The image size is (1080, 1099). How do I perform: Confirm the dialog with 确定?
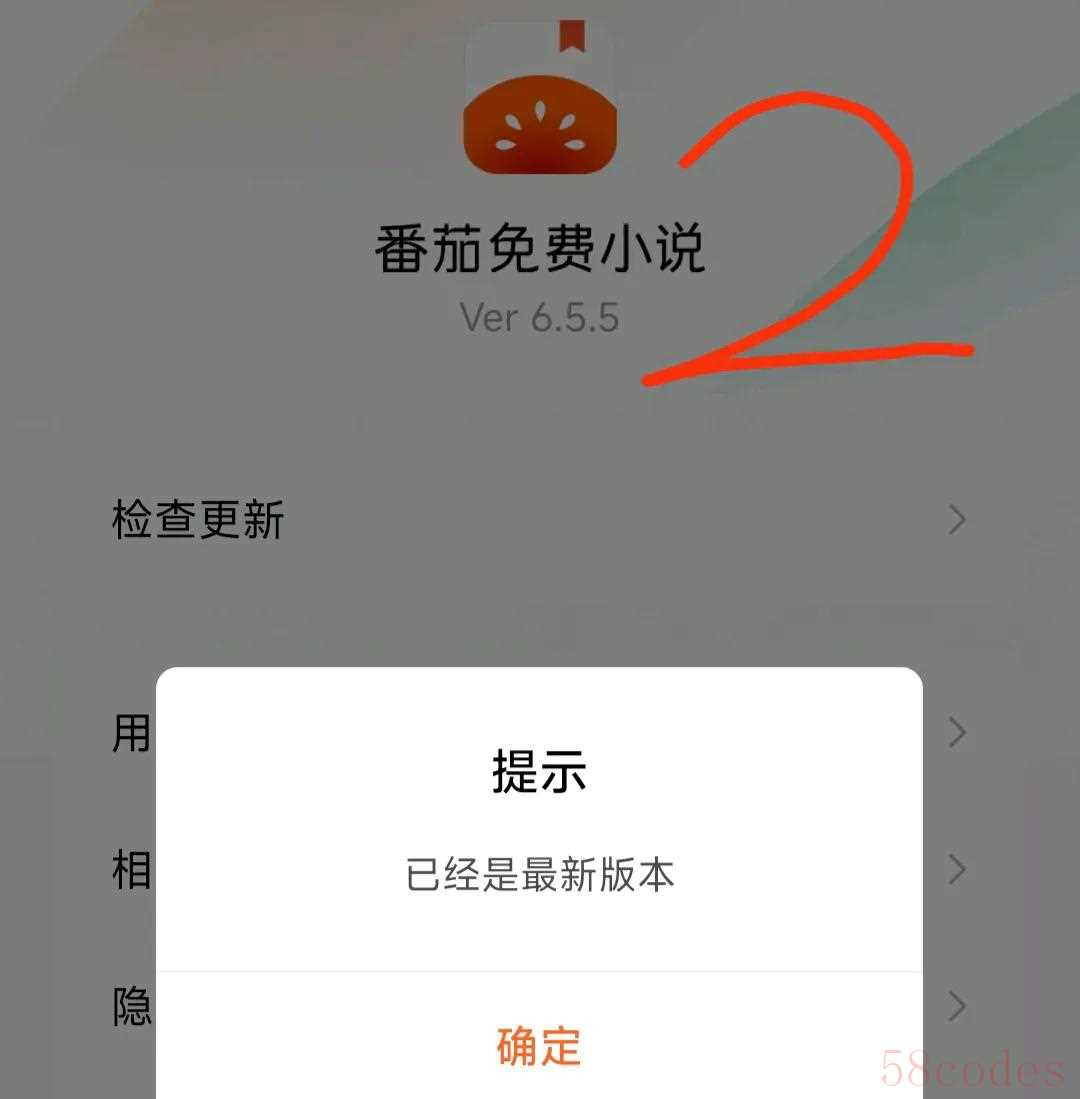(538, 1046)
